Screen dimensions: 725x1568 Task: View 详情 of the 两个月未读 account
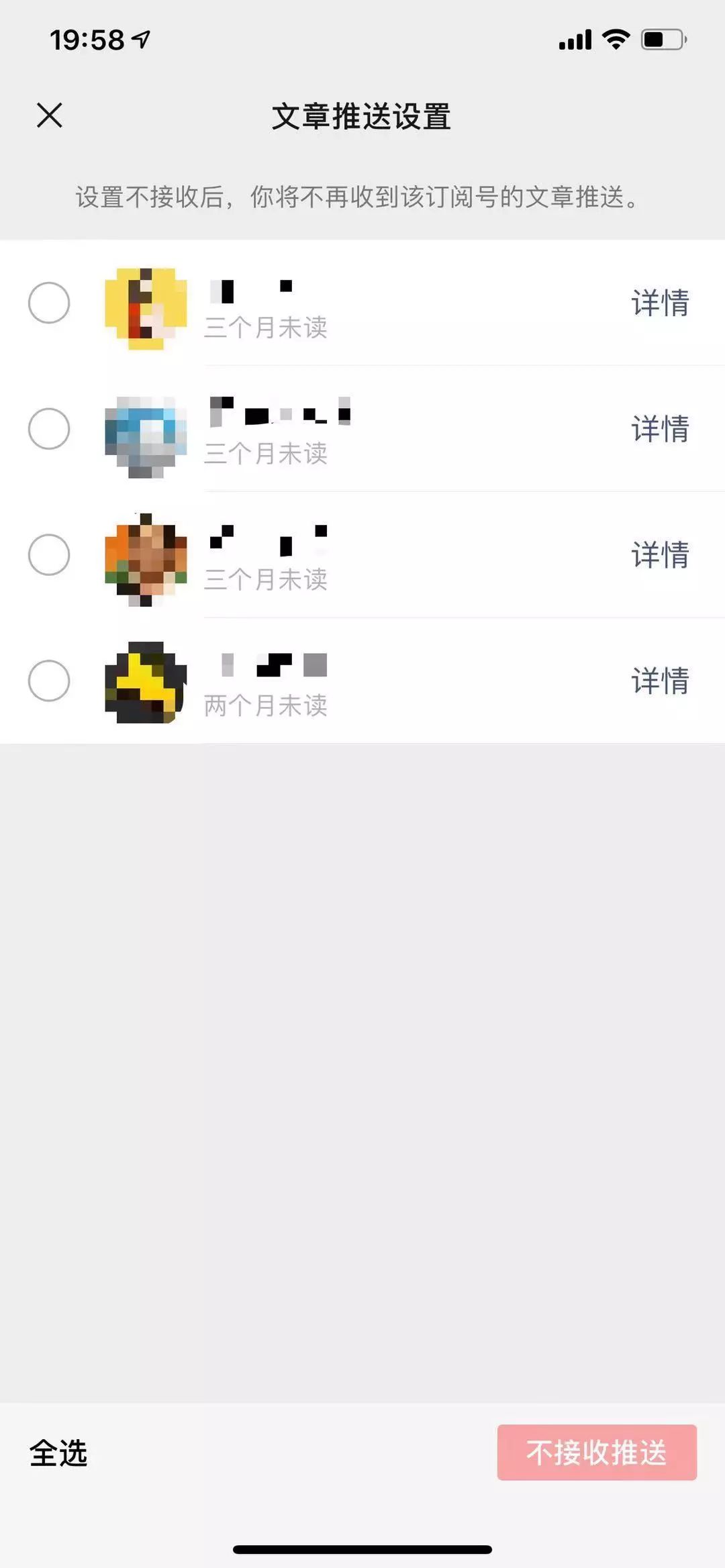pyautogui.click(x=660, y=681)
